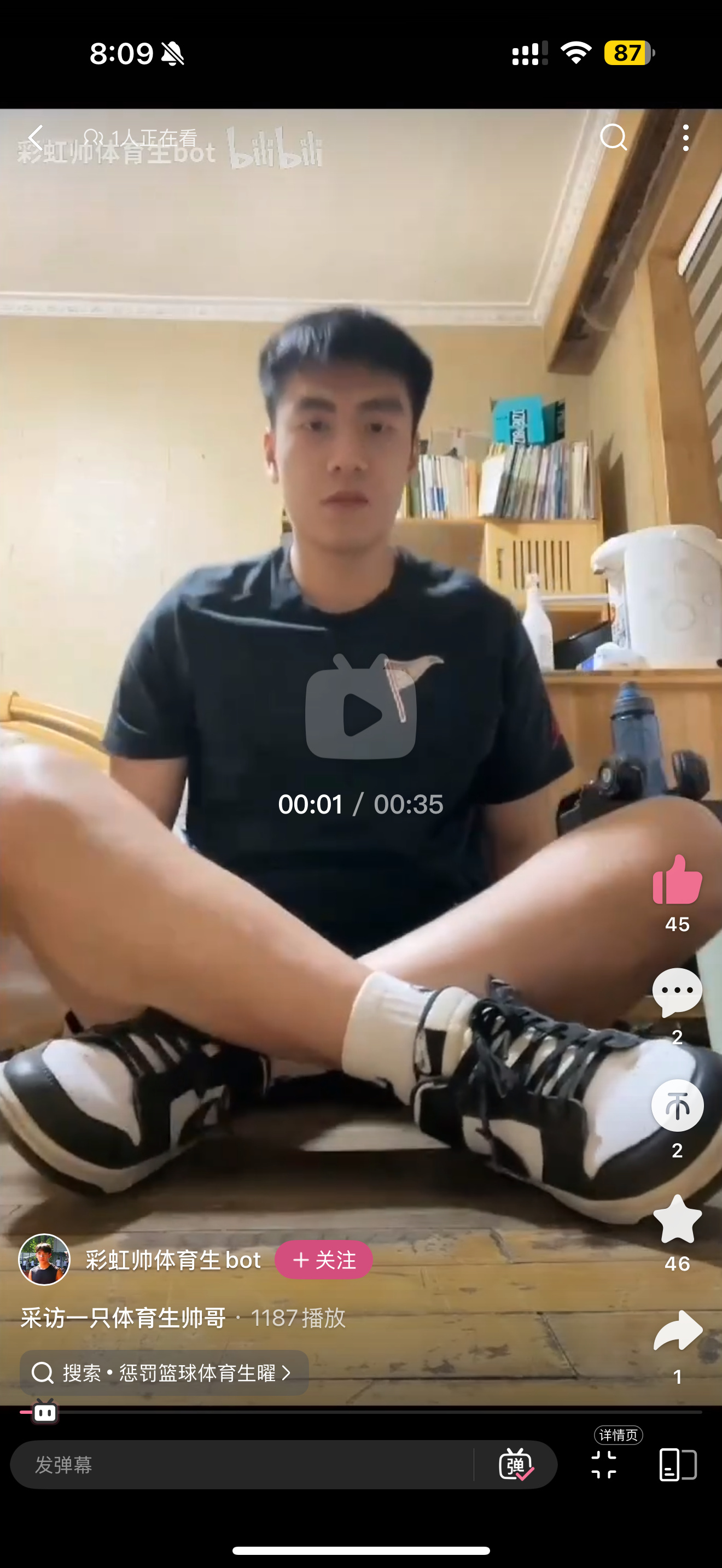
Task: Follow the uploader with 关注 button
Action: (x=323, y=1260)
